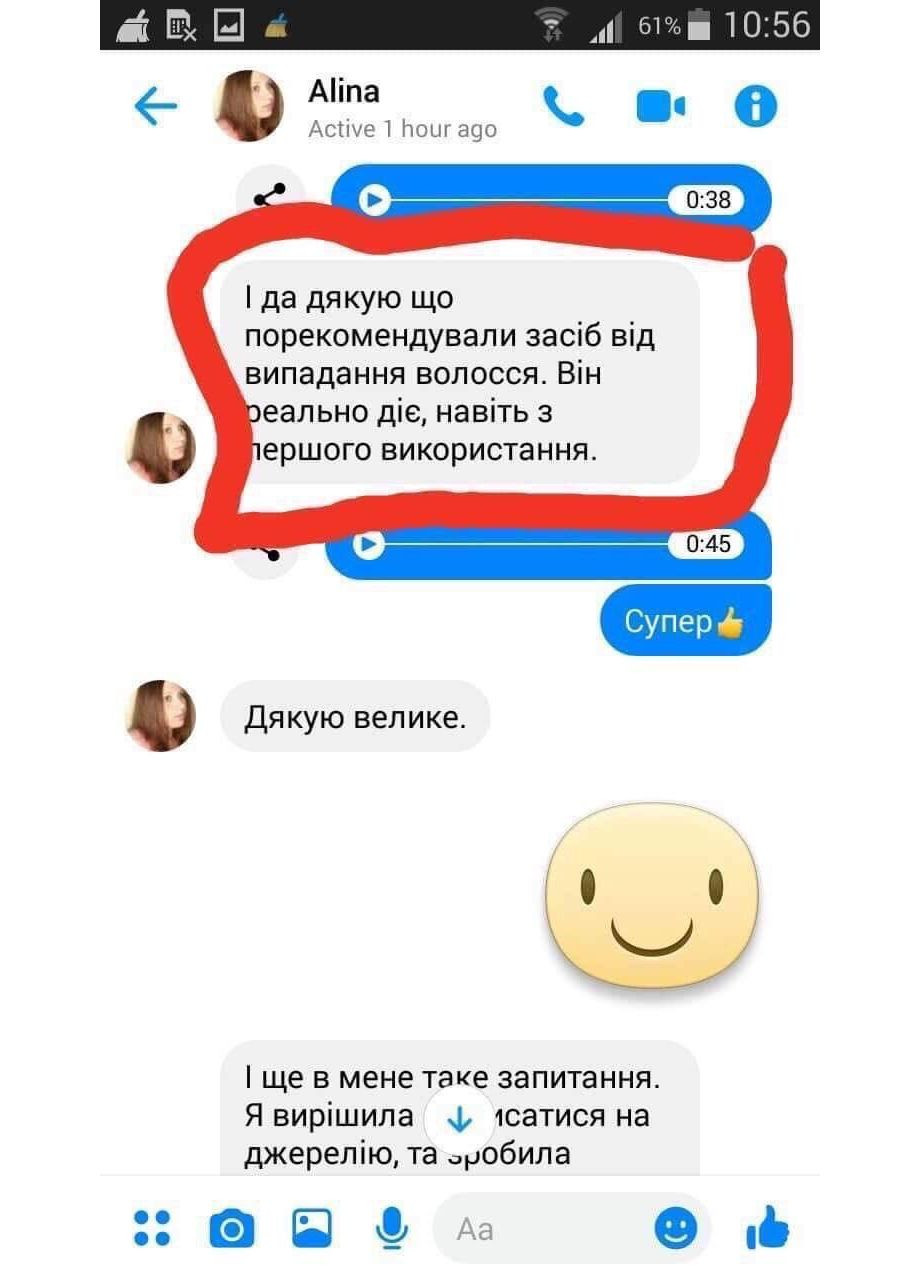Send a thumbs-up like
920x1280 pixels.
coord(768,1226)
